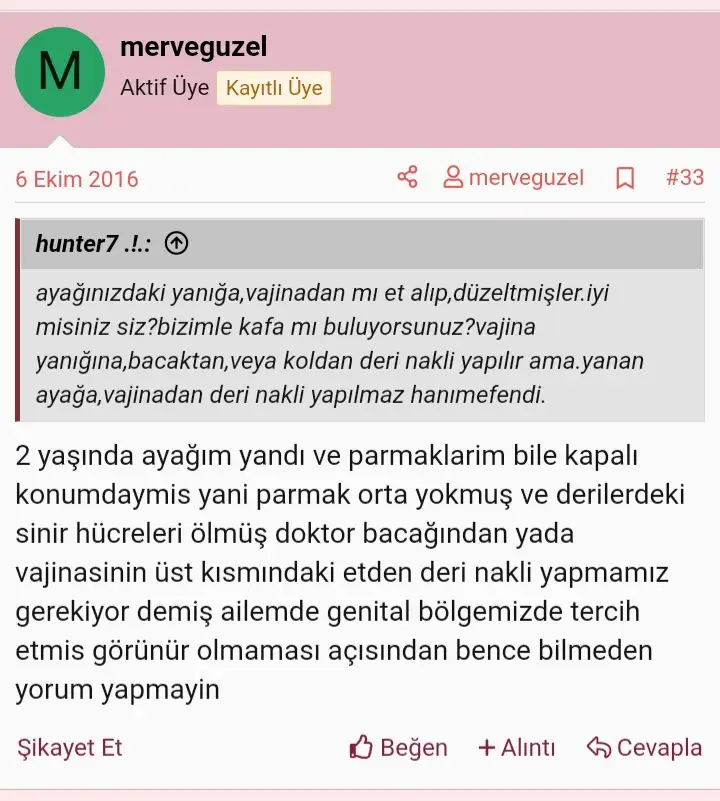Report post with Şikayet Et
Viewport: 720px width, 801px height.
pos(70,747)
